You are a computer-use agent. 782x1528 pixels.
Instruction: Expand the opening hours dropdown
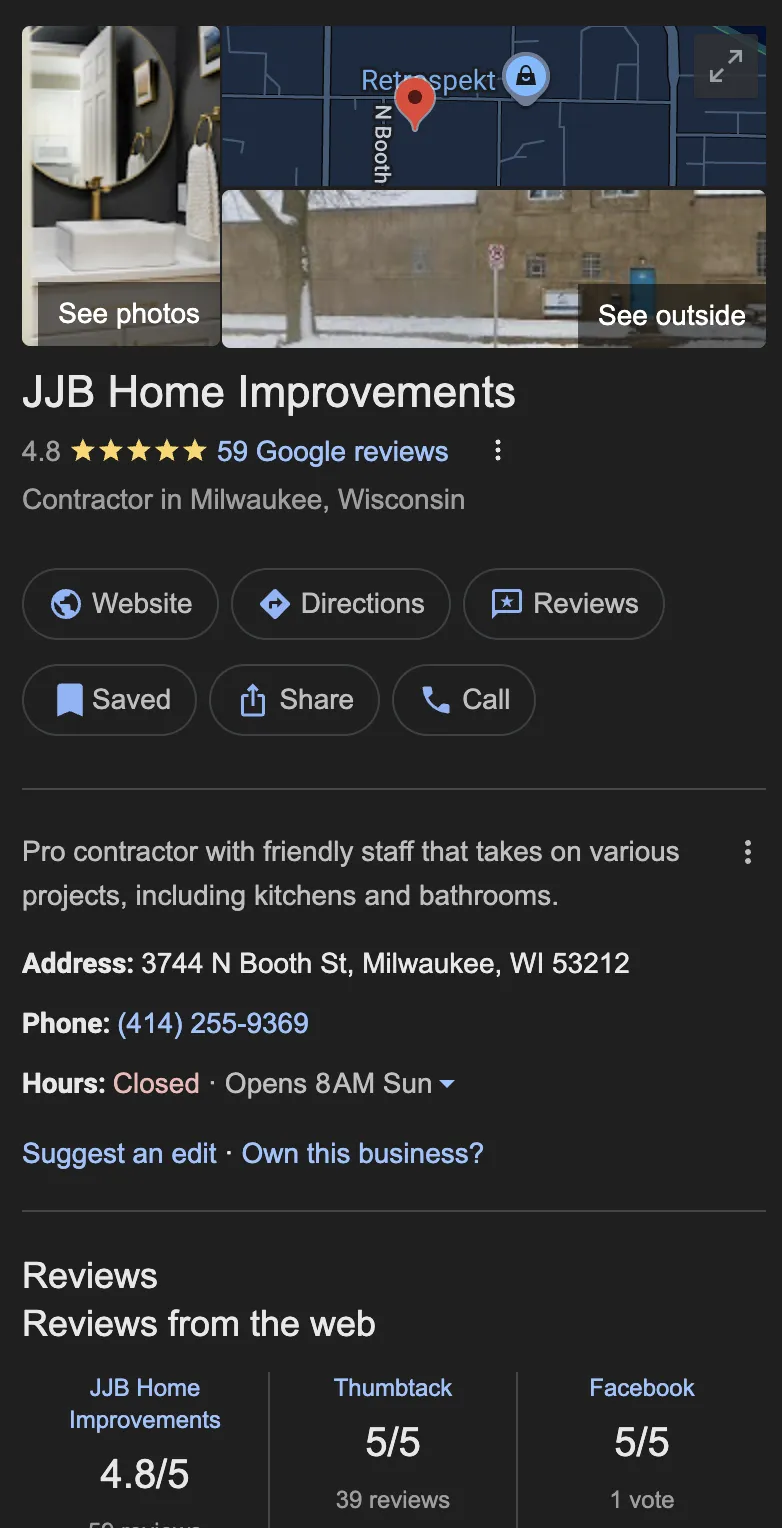tap(446, 1083)
